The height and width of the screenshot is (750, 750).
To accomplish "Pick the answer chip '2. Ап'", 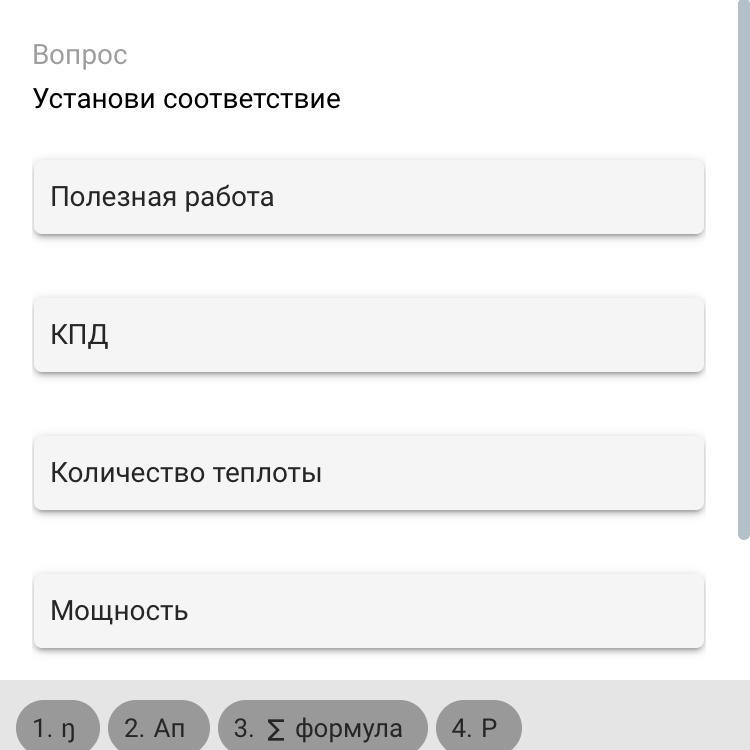I will (x=159, y=727).
